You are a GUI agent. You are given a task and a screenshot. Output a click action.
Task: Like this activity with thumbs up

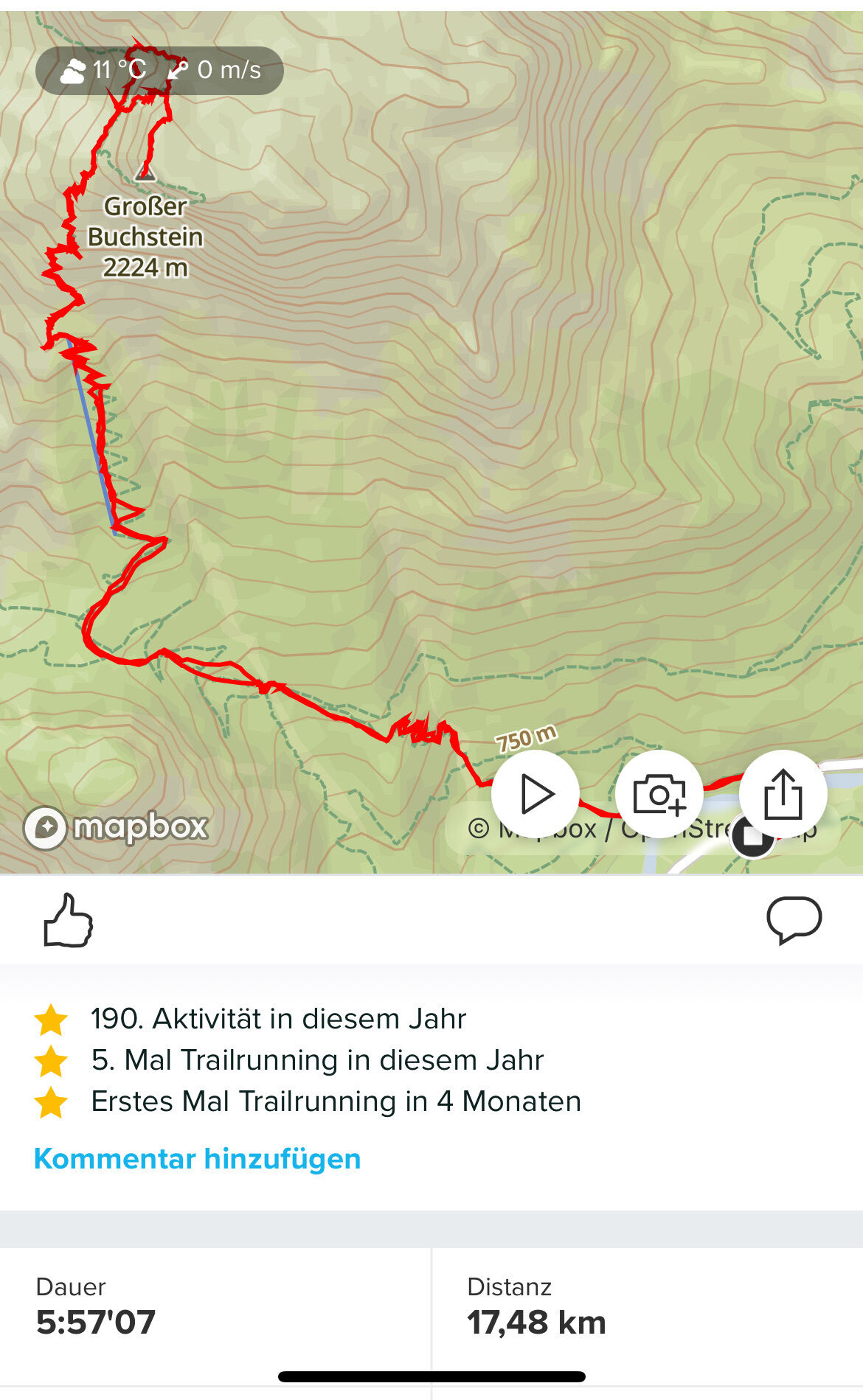[68, 920]
